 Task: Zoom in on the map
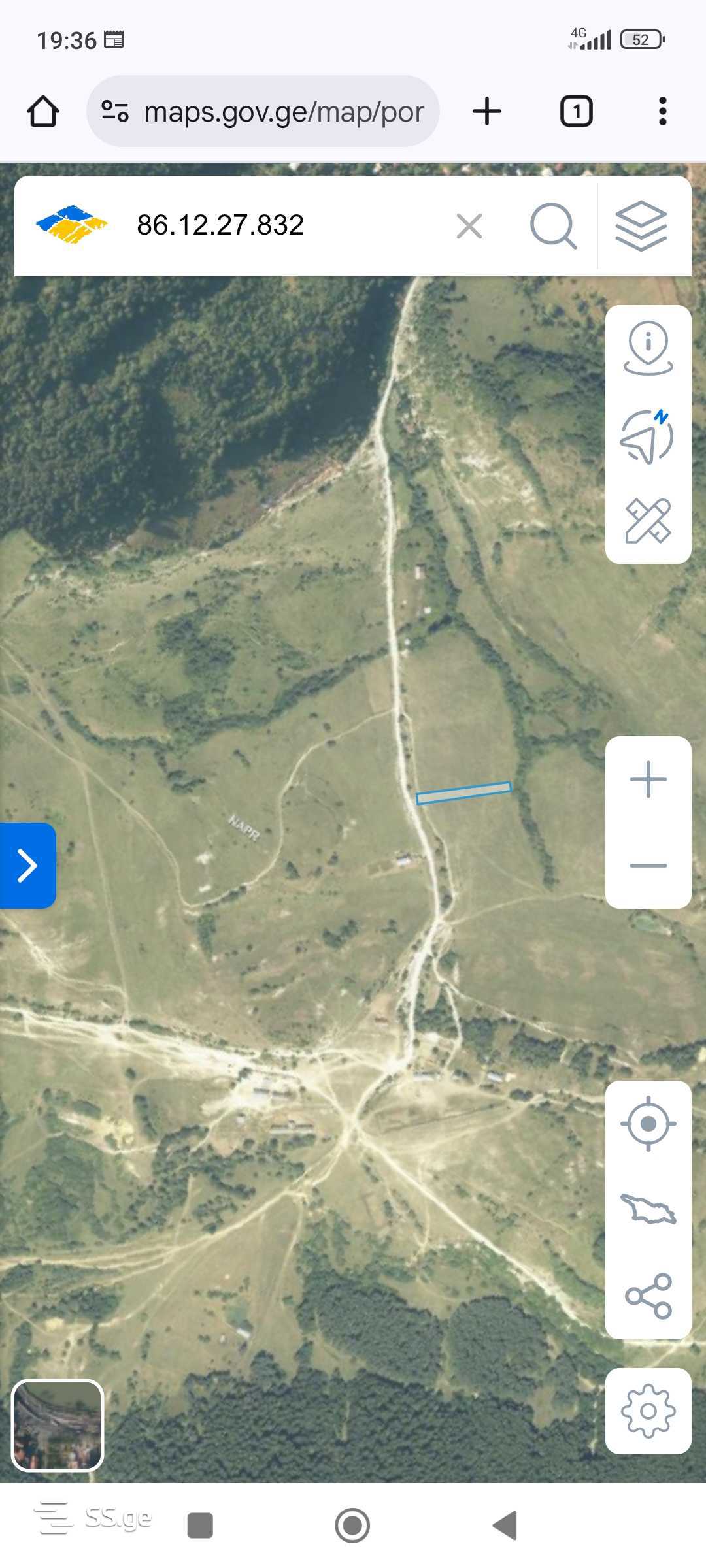point(648,779)
